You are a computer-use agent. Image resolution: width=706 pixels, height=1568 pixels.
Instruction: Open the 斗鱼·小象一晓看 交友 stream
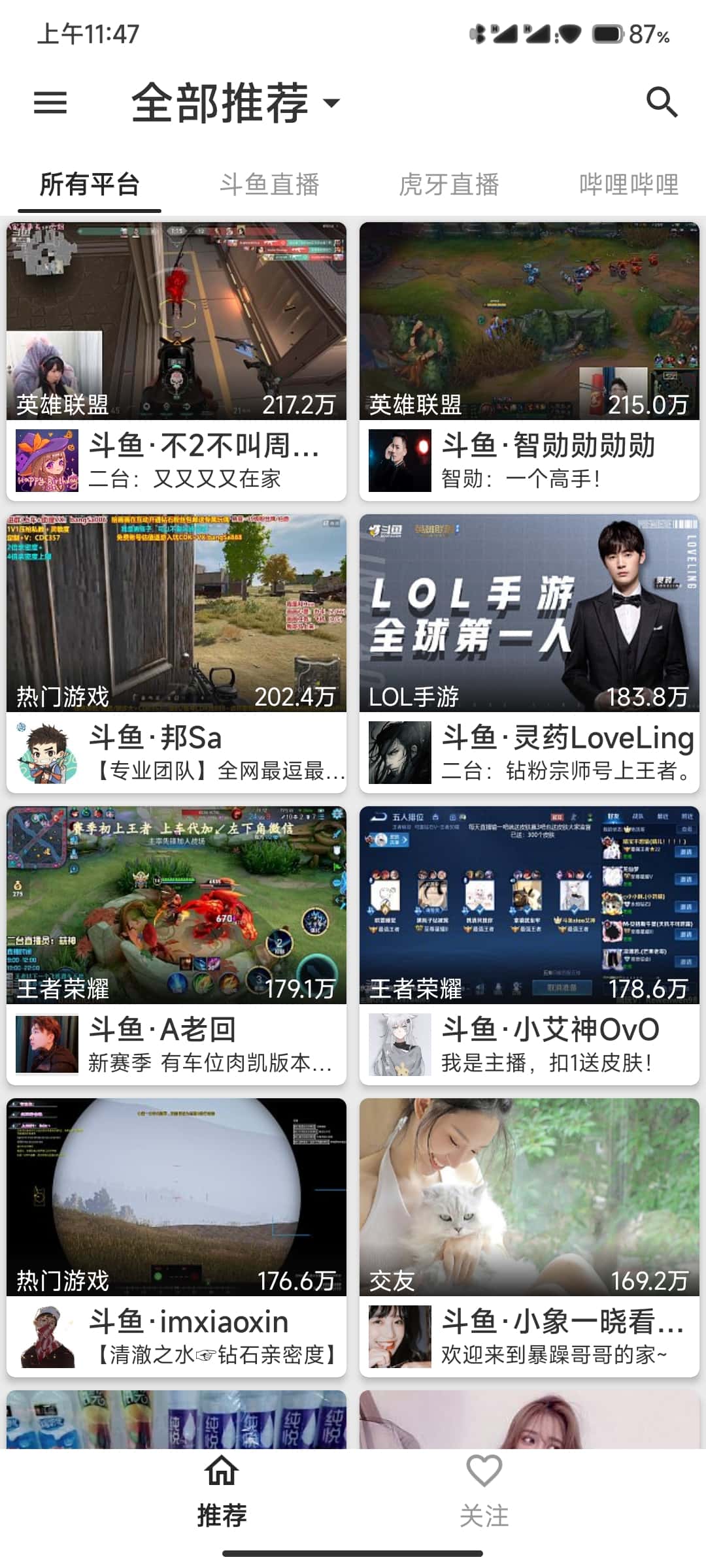pyautogui.click(x=529, y=1237)
